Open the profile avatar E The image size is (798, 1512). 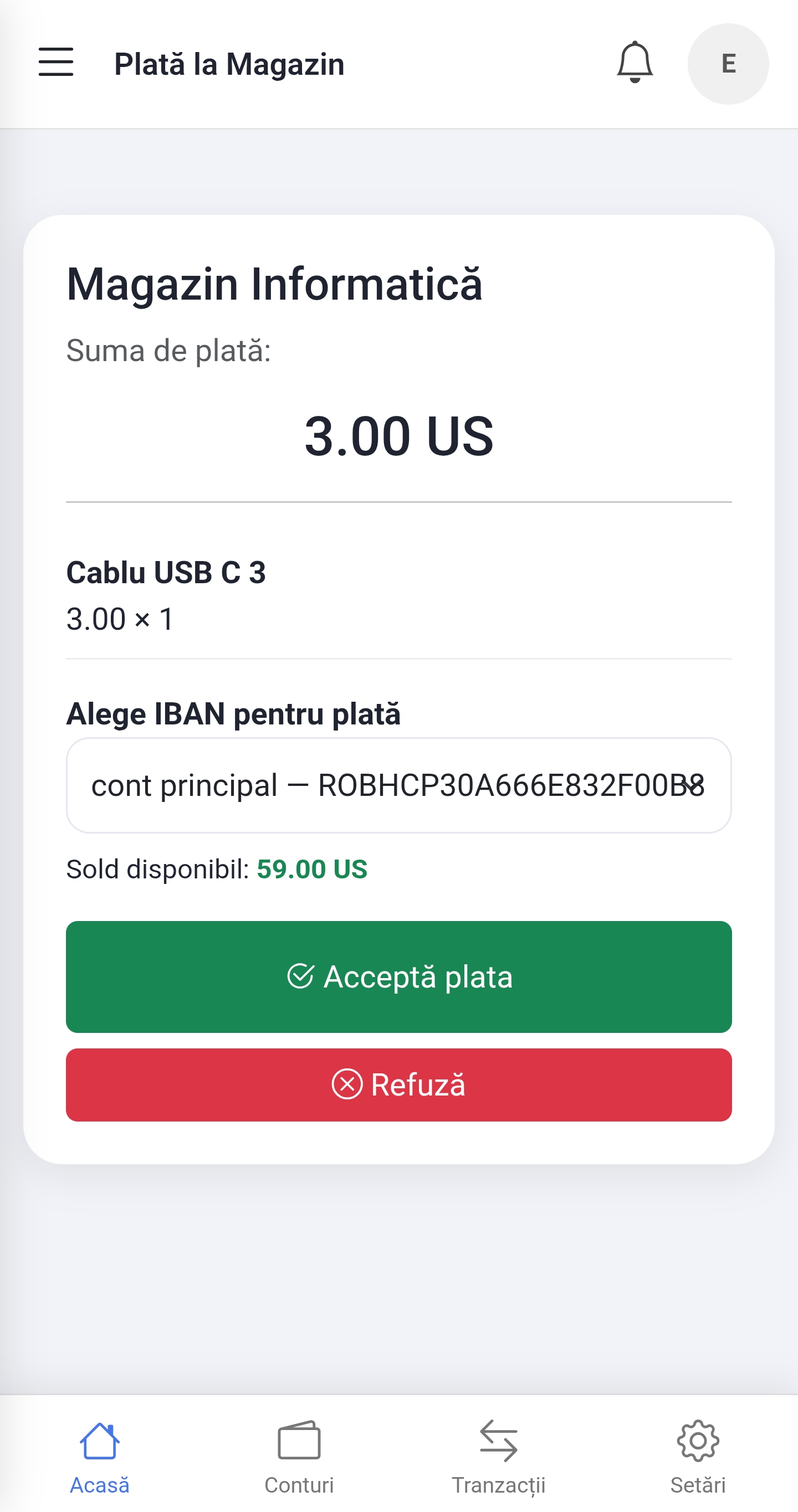coord(728,63)
